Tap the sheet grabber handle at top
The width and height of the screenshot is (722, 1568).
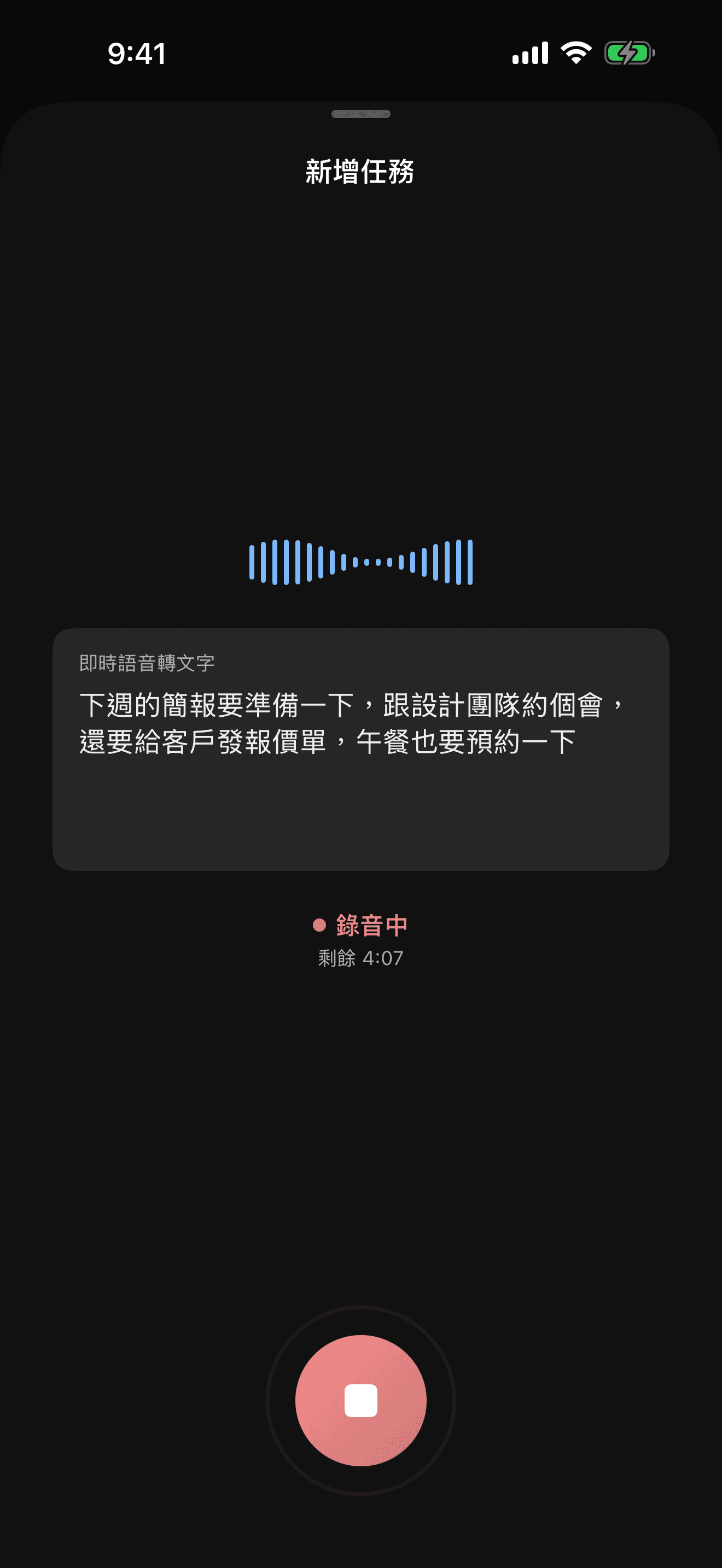click(360, 113)
